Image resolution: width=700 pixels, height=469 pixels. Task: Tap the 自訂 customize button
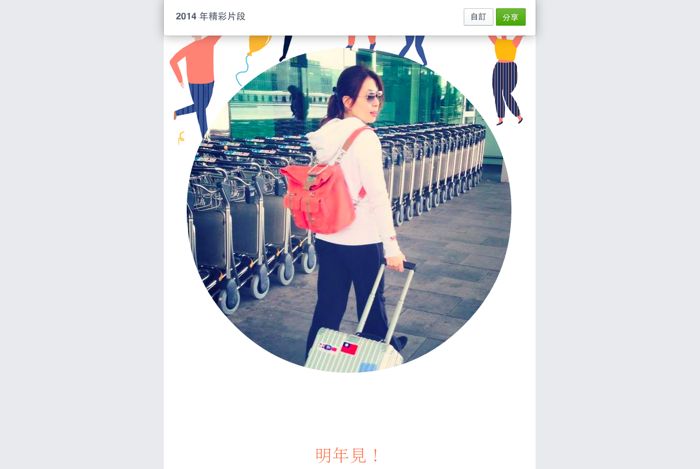point(478,17)
